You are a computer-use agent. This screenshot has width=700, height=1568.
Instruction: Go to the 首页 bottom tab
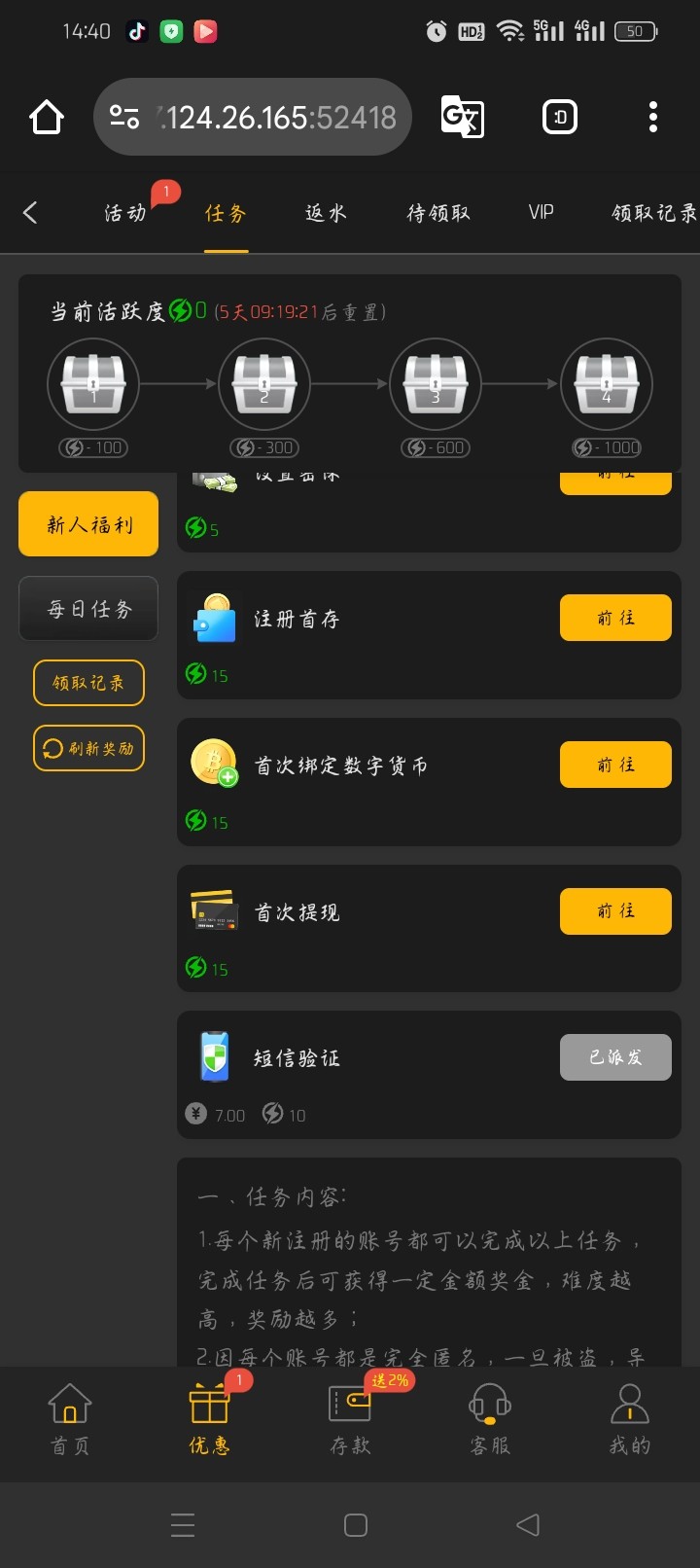tap(70, 1418)
